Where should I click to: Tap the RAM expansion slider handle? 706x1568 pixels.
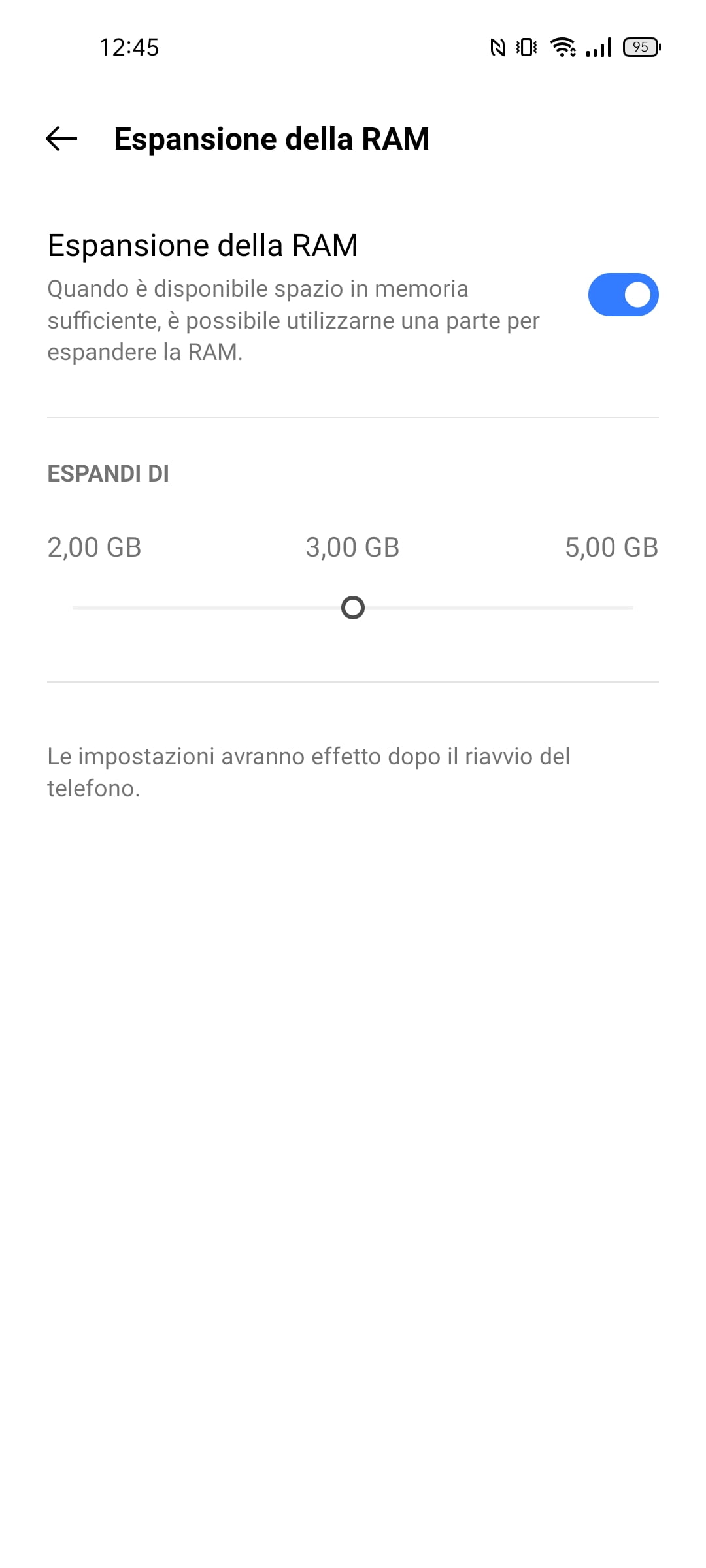(x=353, y=608)
